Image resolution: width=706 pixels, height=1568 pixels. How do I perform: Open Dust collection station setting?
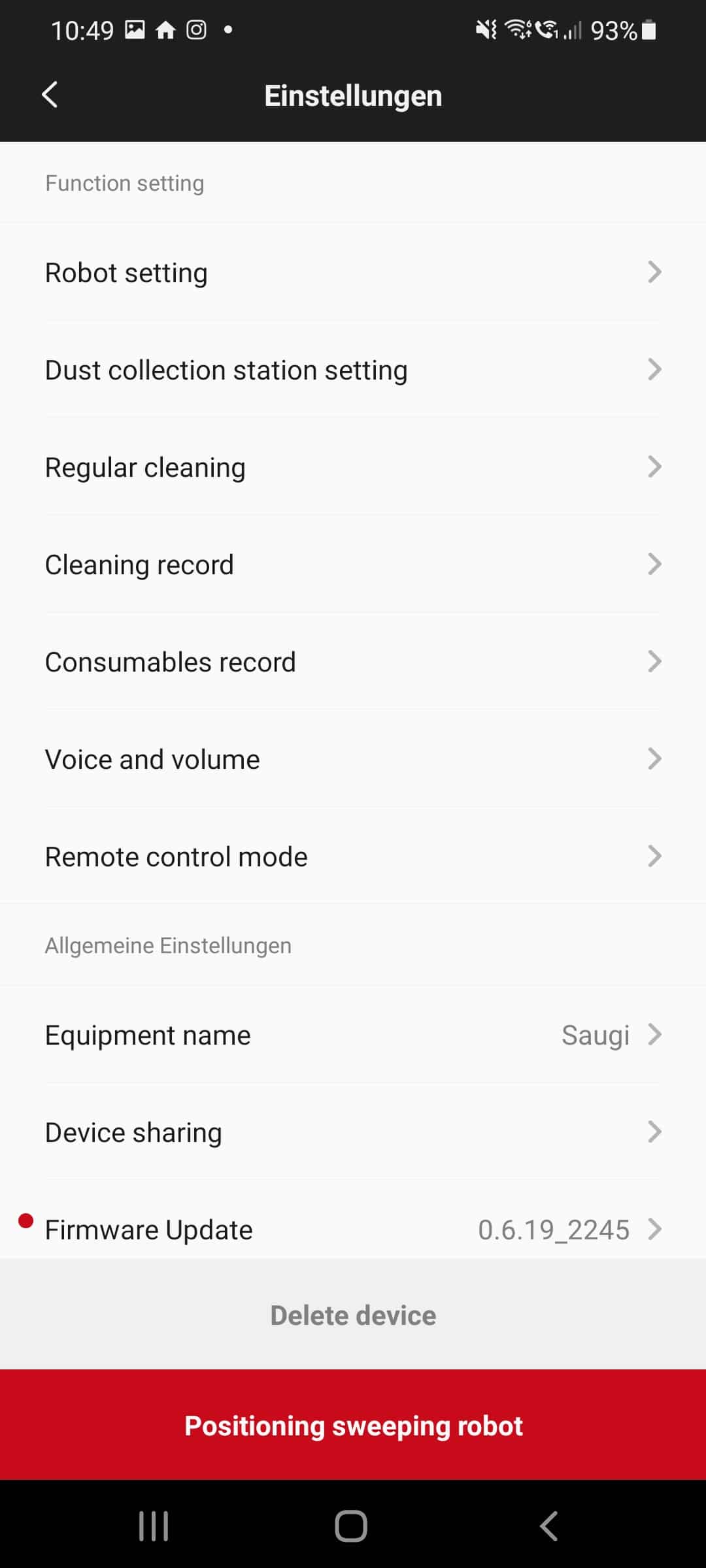click(x=353, y=370)
